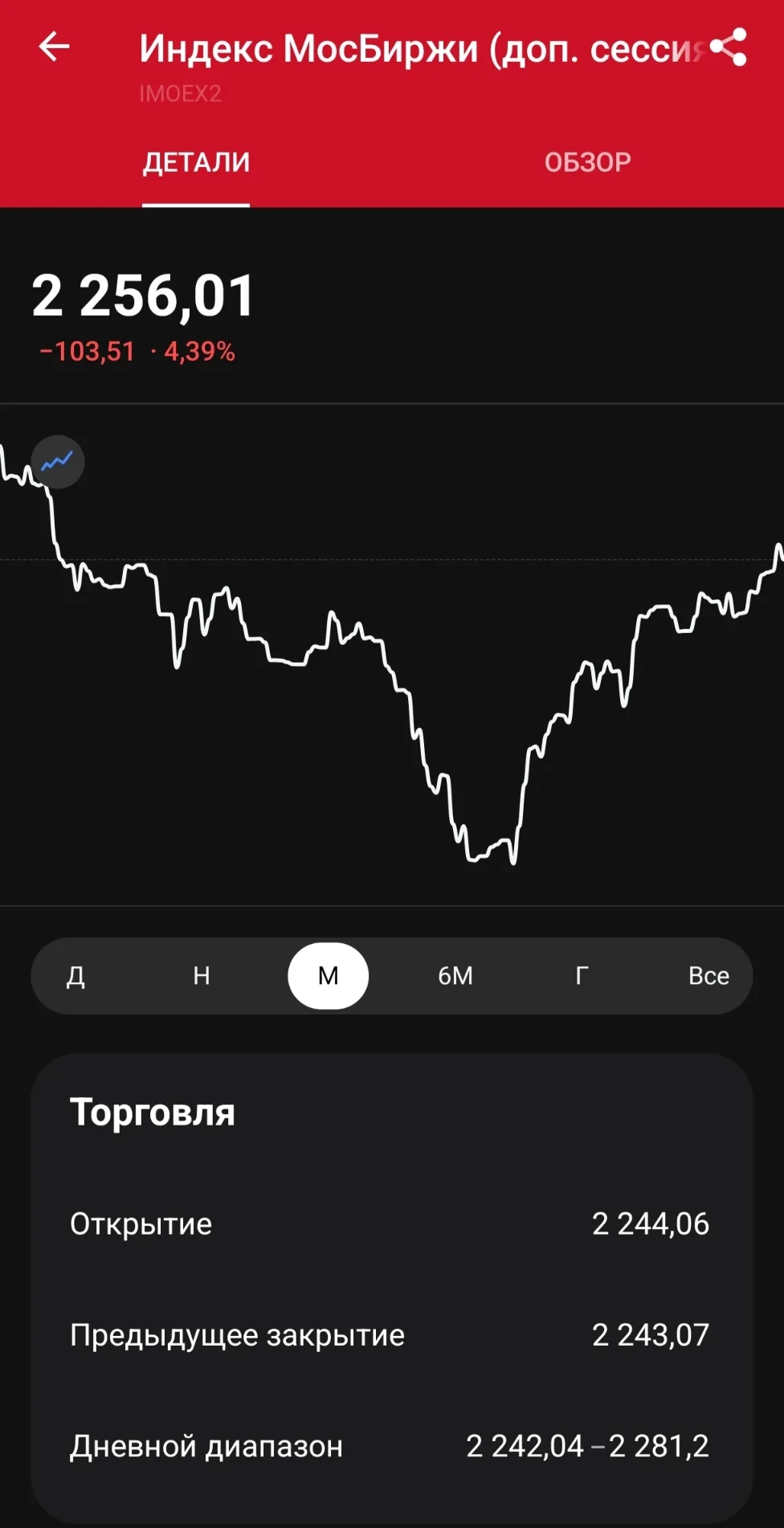Screen dimensions: 784x1528
Task: Select the М monthly range
Action: (328, 975)
